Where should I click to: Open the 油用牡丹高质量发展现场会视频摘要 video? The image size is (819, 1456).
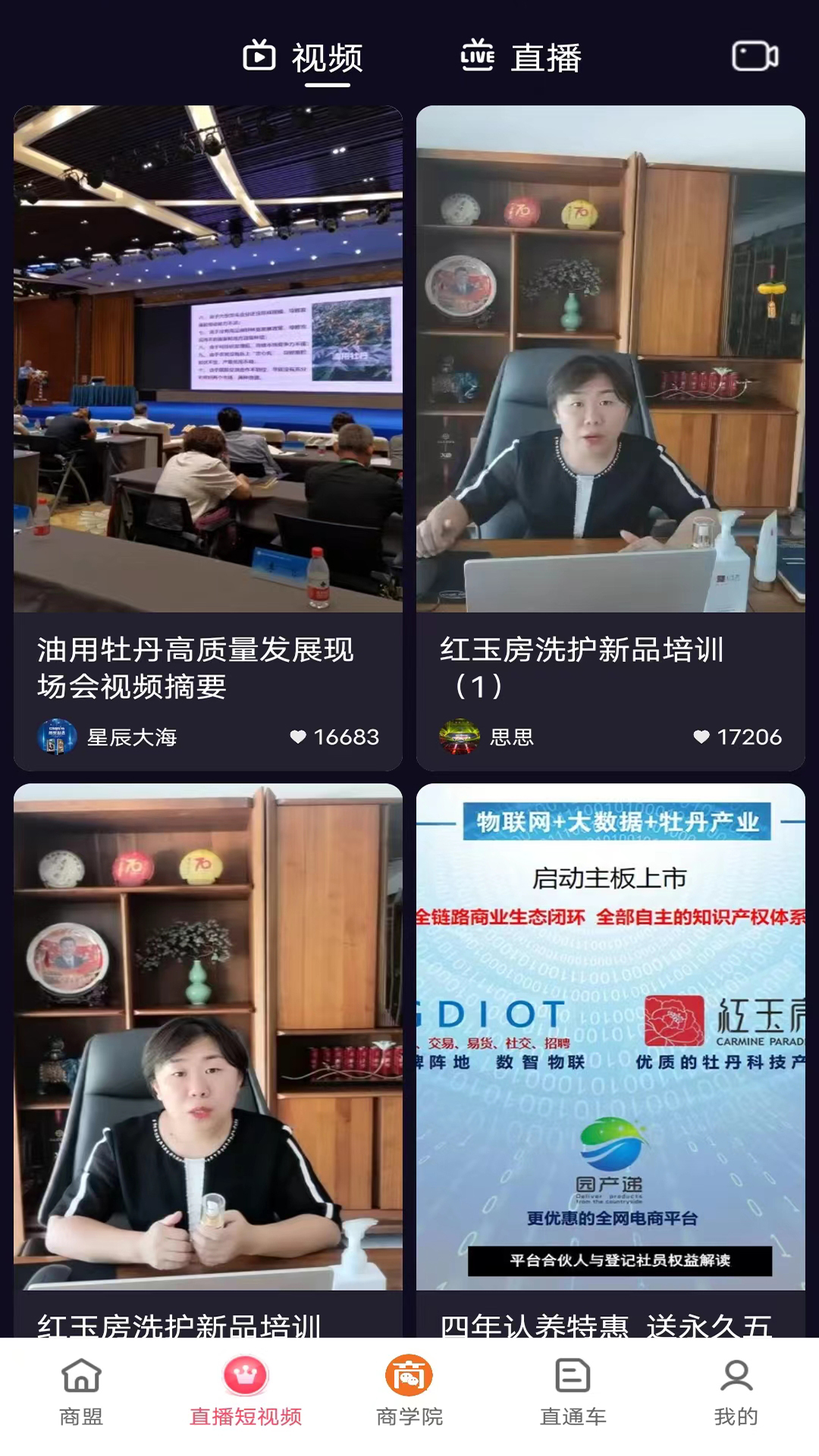(208, 359)
